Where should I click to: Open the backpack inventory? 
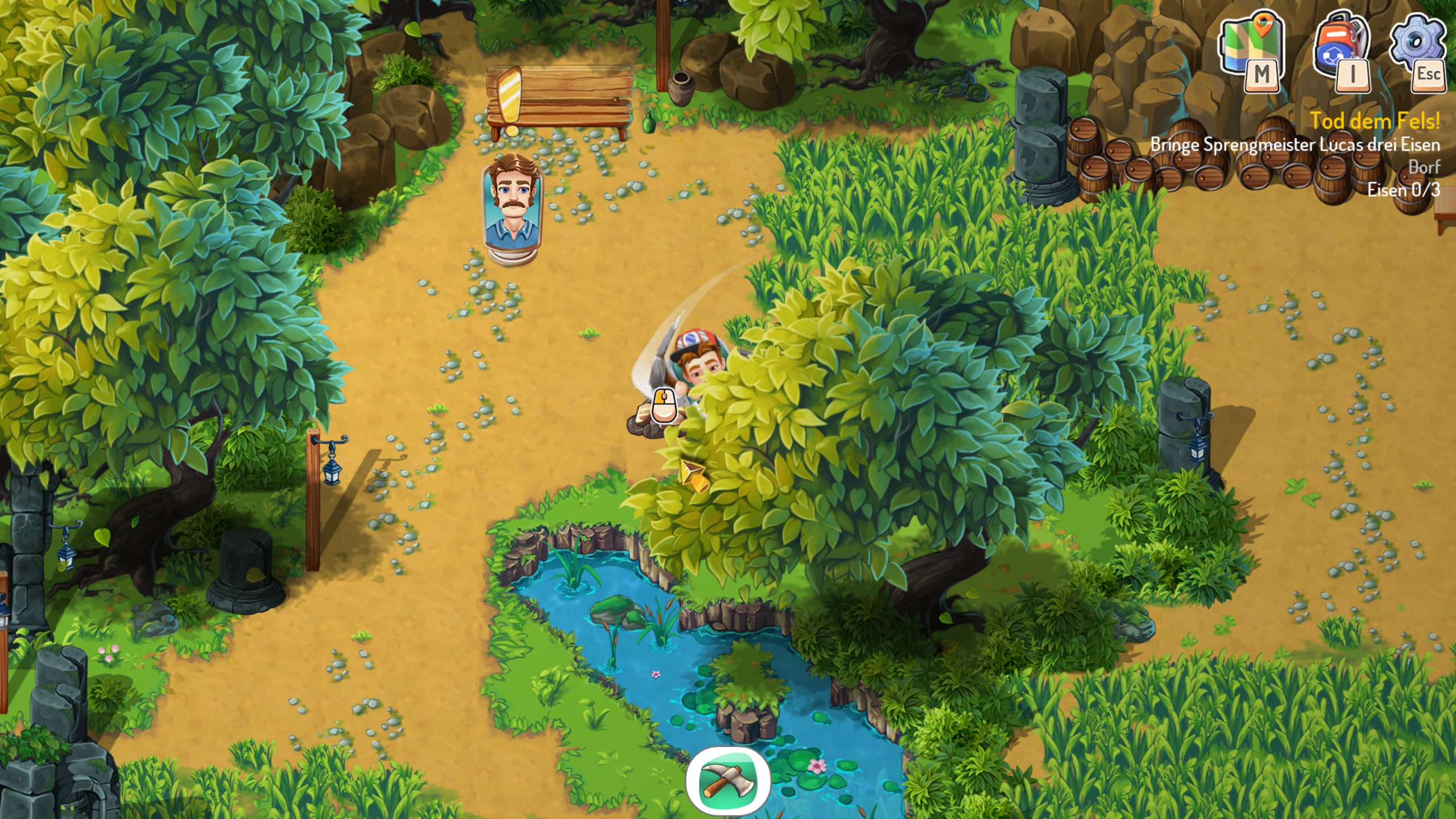tap(1342, 48)
